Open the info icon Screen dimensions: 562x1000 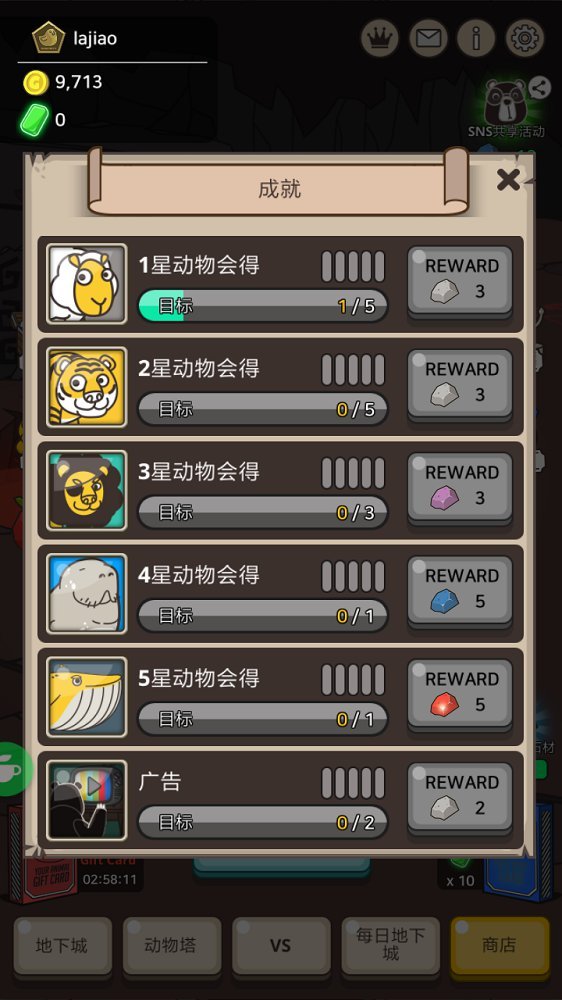click(477, 38)
